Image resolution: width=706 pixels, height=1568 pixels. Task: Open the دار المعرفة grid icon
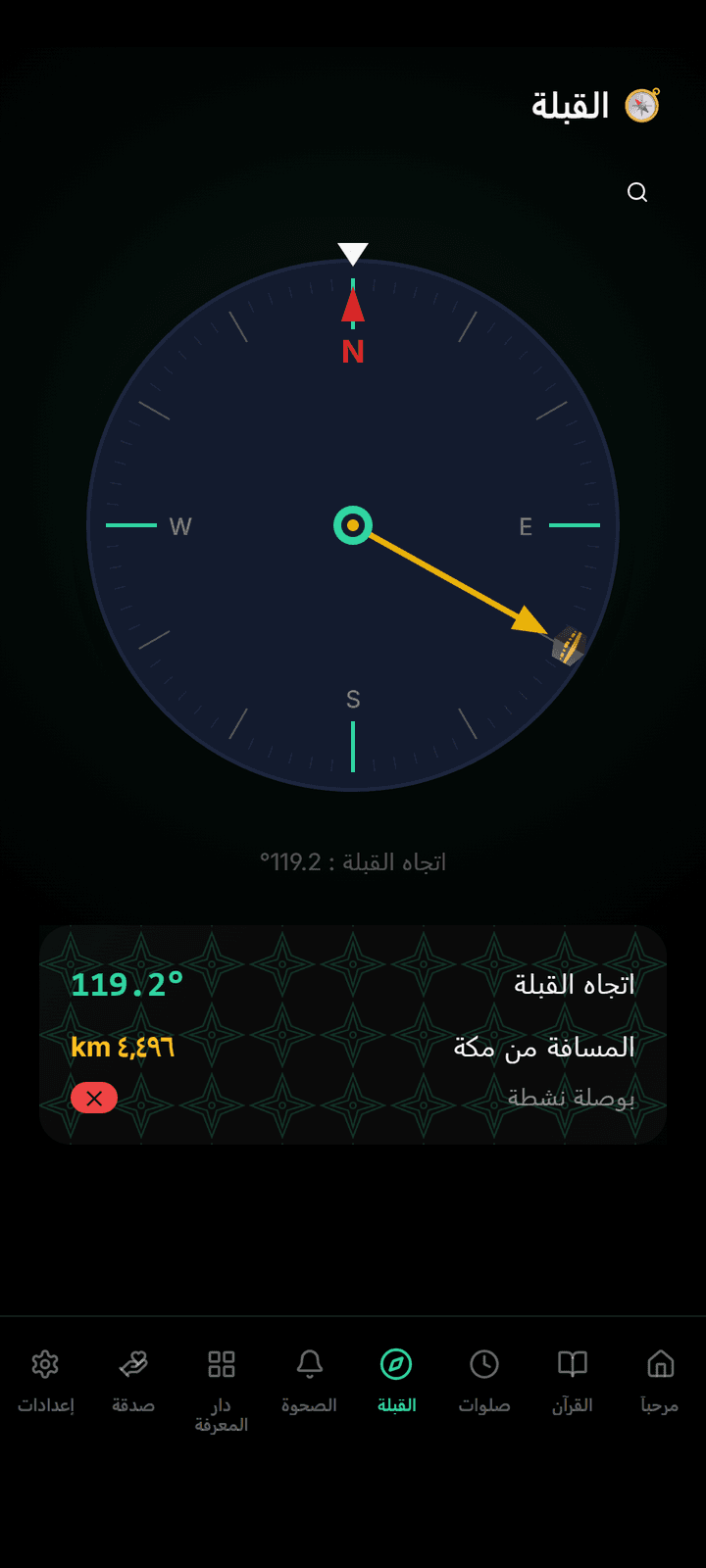[220, 1363]
